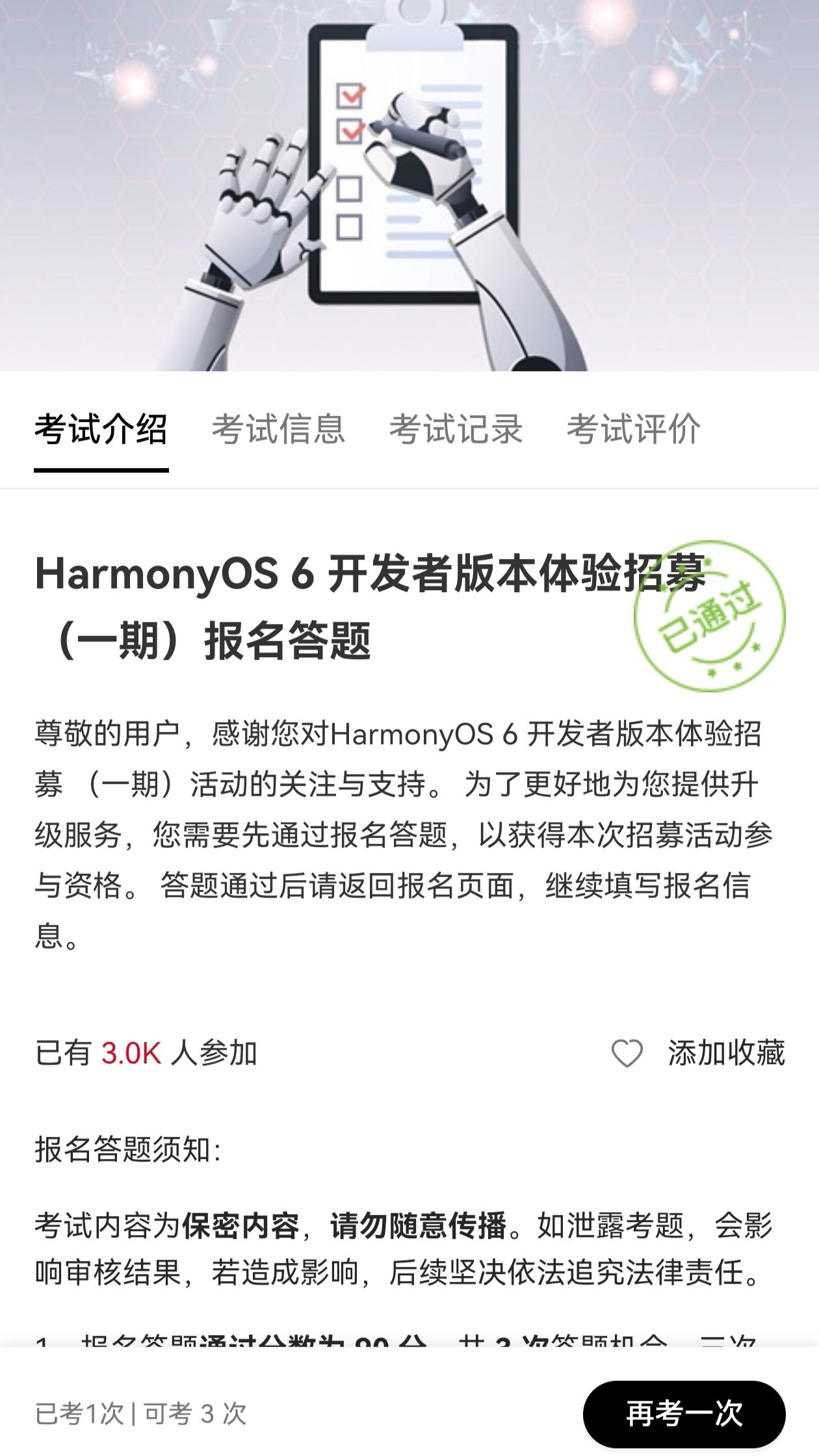
Task: Switch to the 考试信息 tab
Action: pos(278,430)
